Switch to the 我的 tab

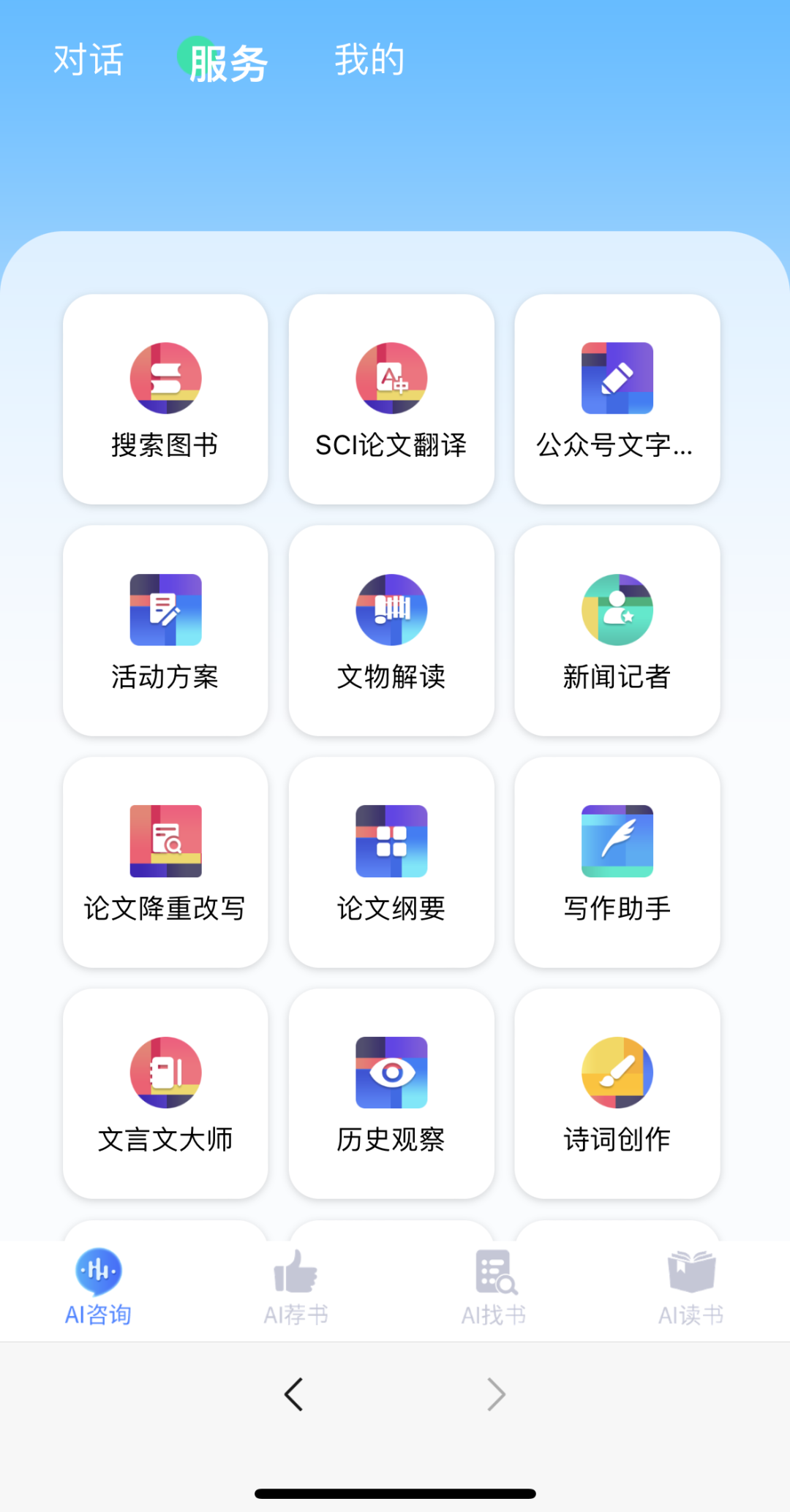pos(369,60)
